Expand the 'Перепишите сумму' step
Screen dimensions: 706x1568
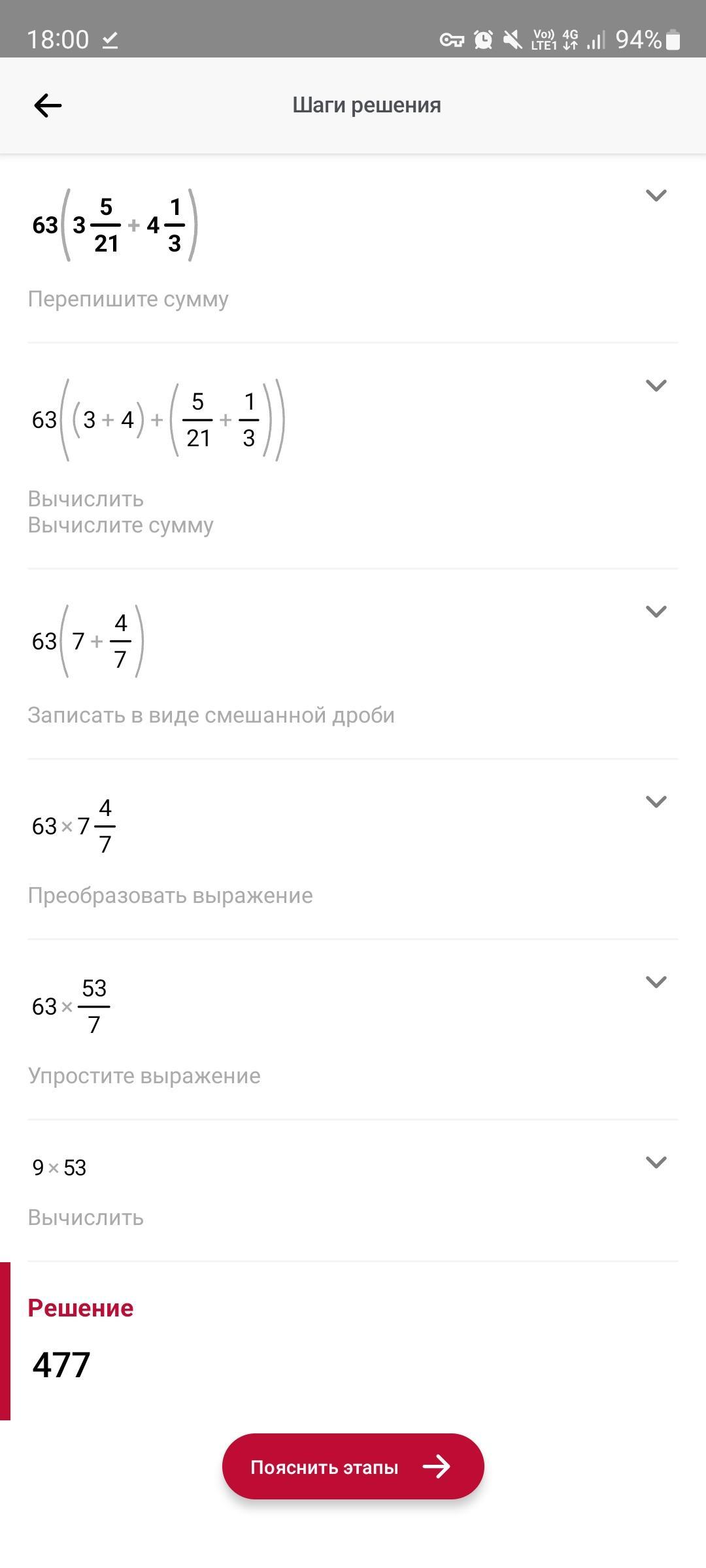coord(656,195)
